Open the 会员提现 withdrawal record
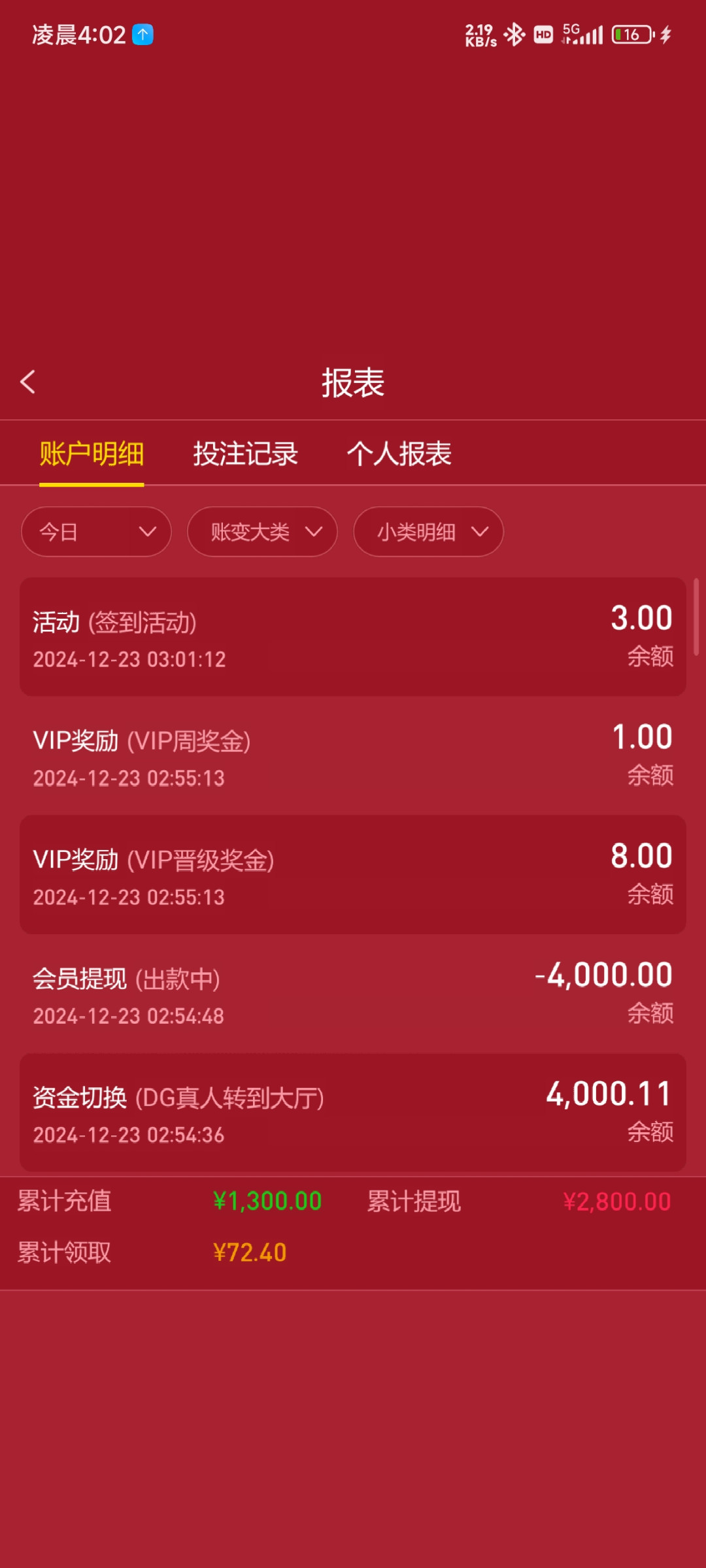This screenshot has height=1568, width=706. [x=353, y=994]
